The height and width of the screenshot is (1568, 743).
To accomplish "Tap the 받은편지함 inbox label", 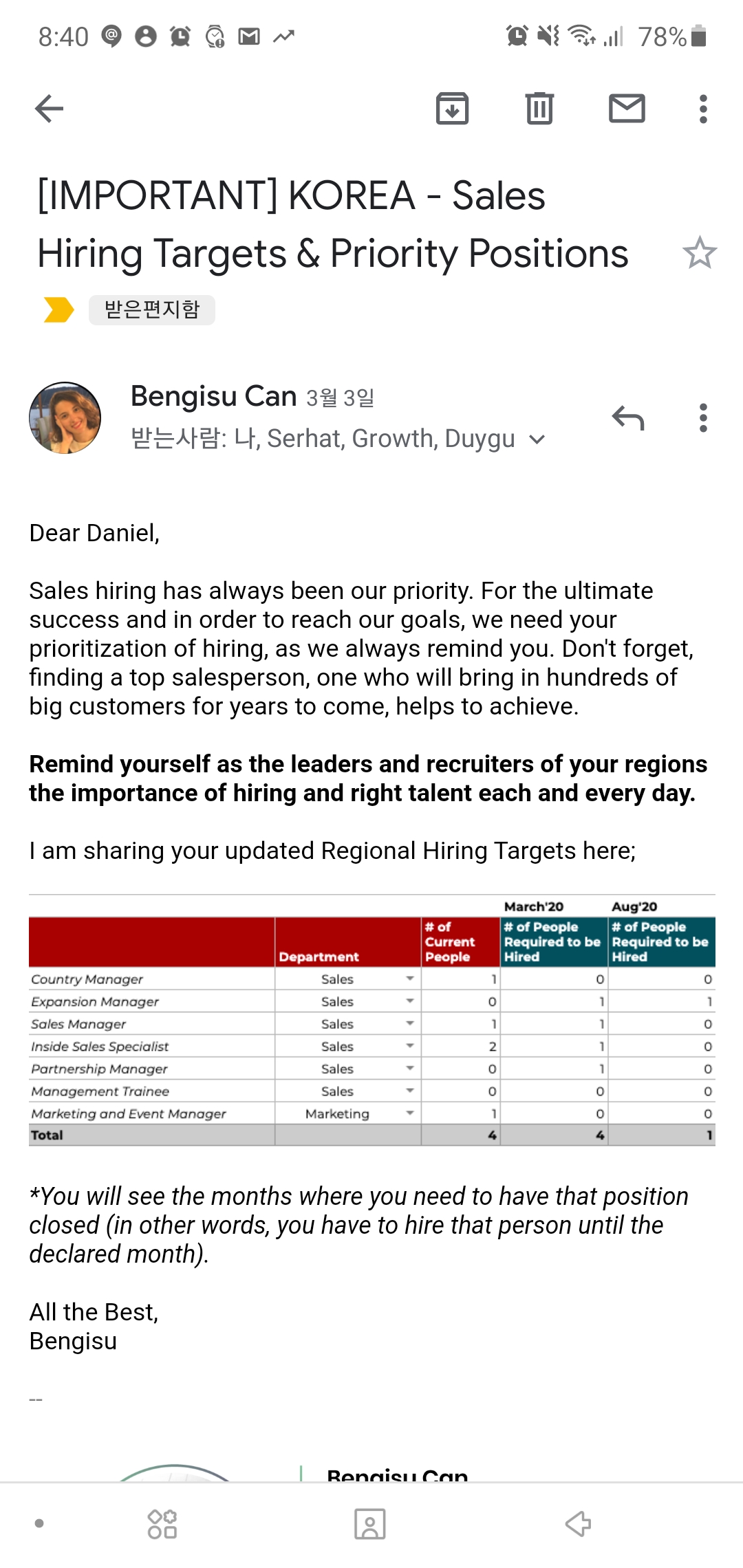I will coord(152,309).
